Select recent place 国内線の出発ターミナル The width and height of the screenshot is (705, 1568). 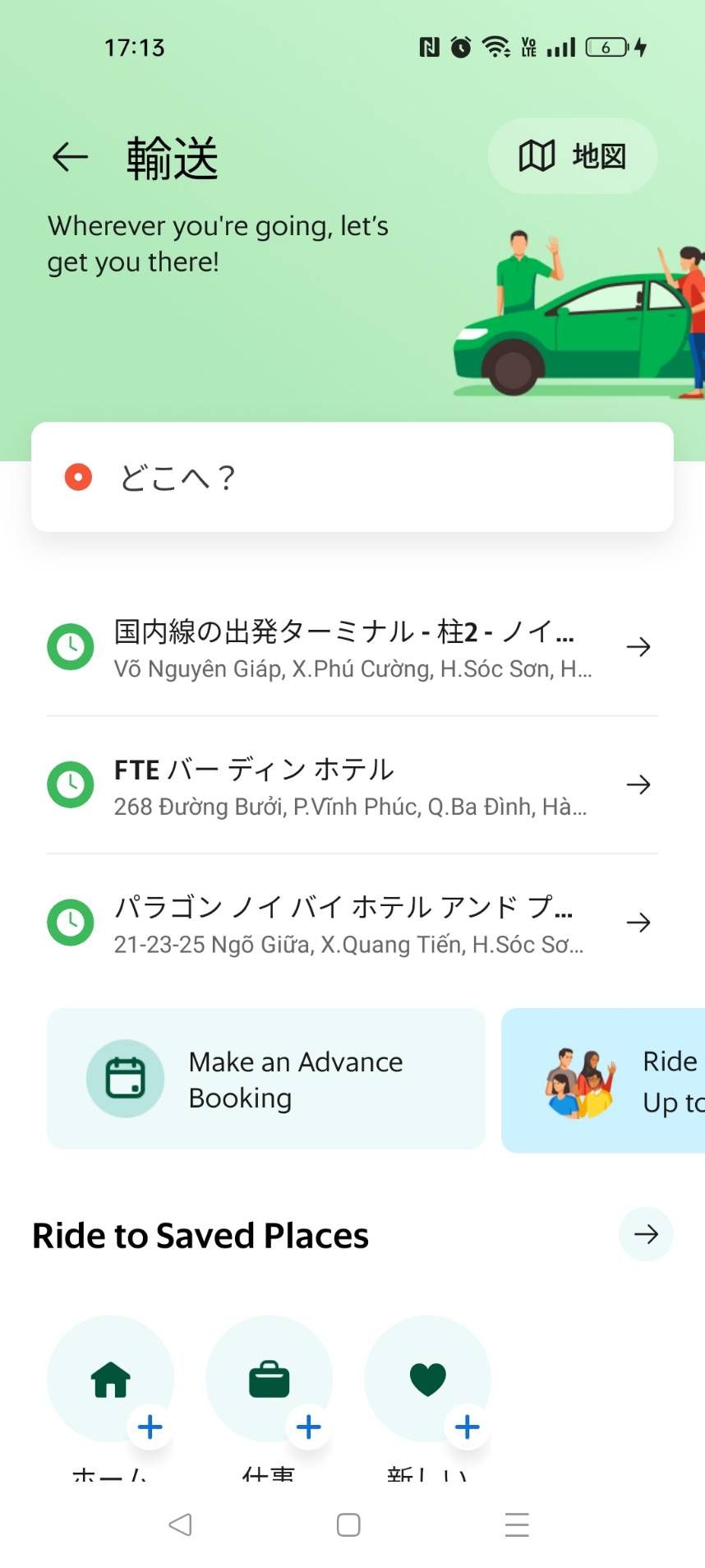click(x=352, y=648)
